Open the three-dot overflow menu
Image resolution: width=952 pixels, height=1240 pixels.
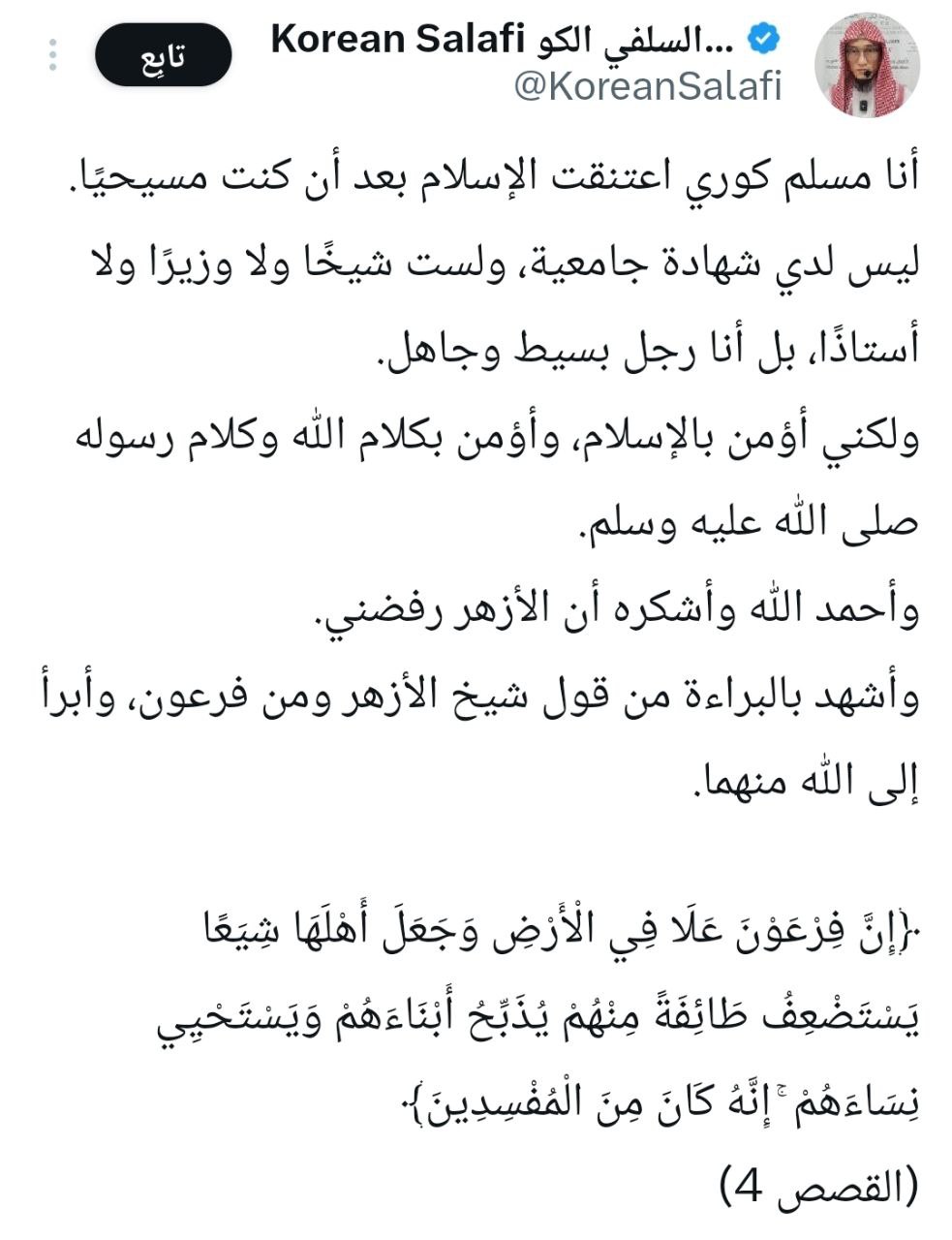[53, 55]
